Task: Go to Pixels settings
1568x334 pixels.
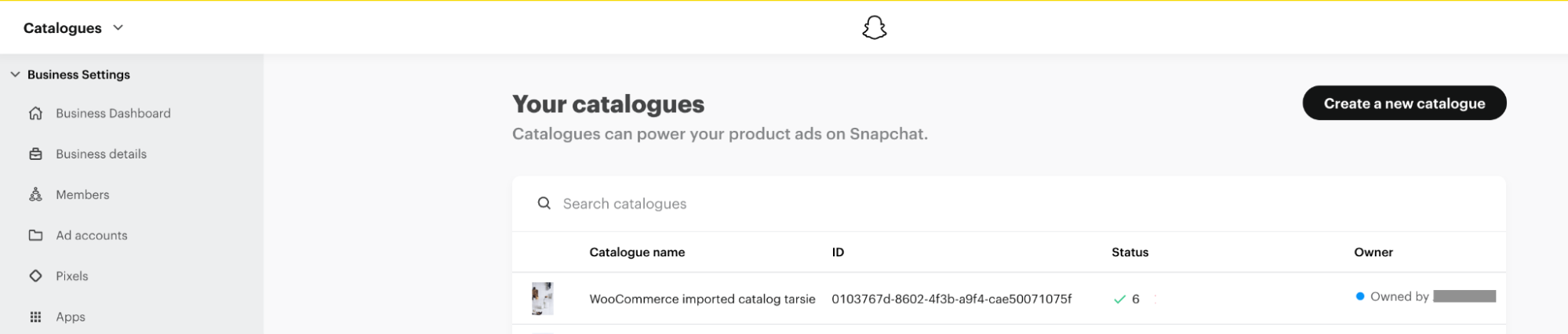Action: (71, 277)
